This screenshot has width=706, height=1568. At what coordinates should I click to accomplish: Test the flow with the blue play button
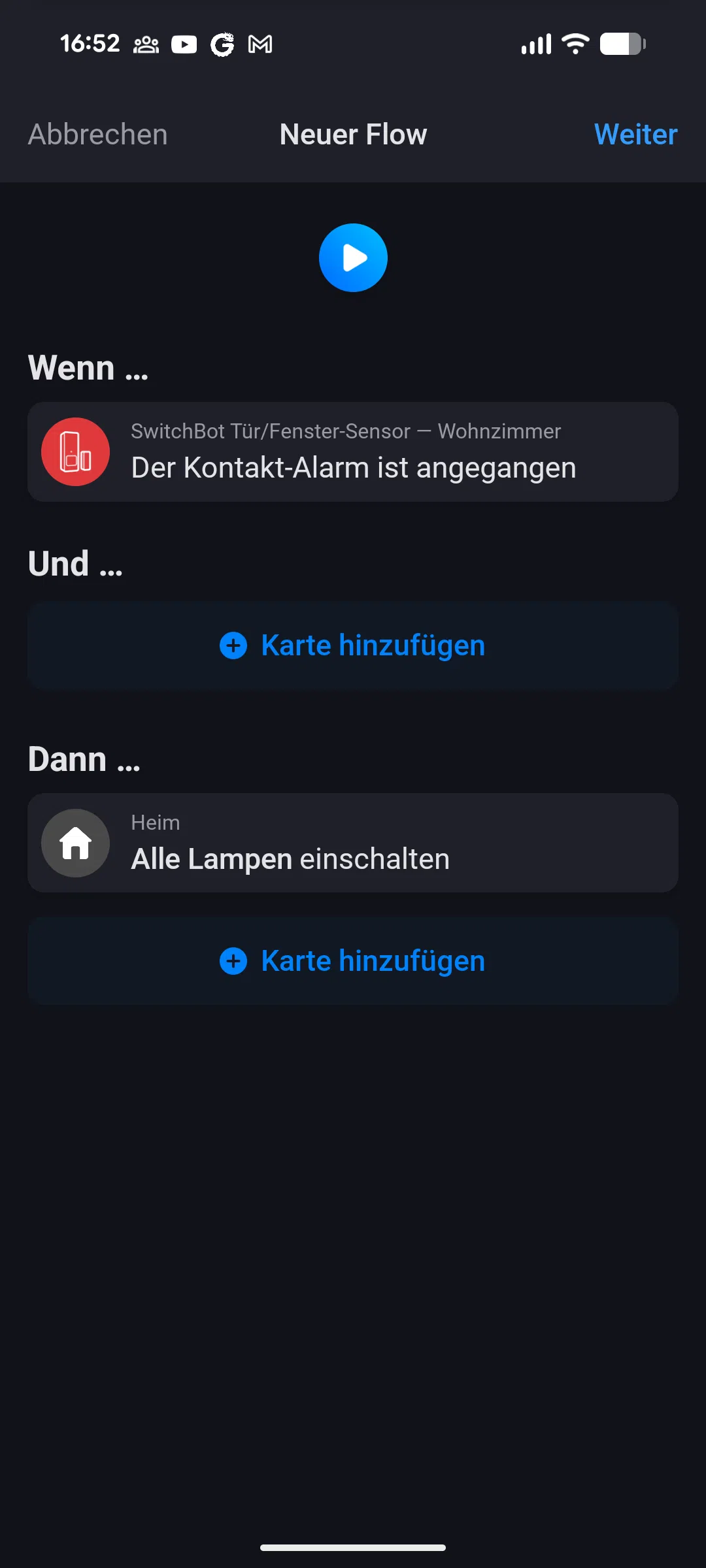pos(353,258)
